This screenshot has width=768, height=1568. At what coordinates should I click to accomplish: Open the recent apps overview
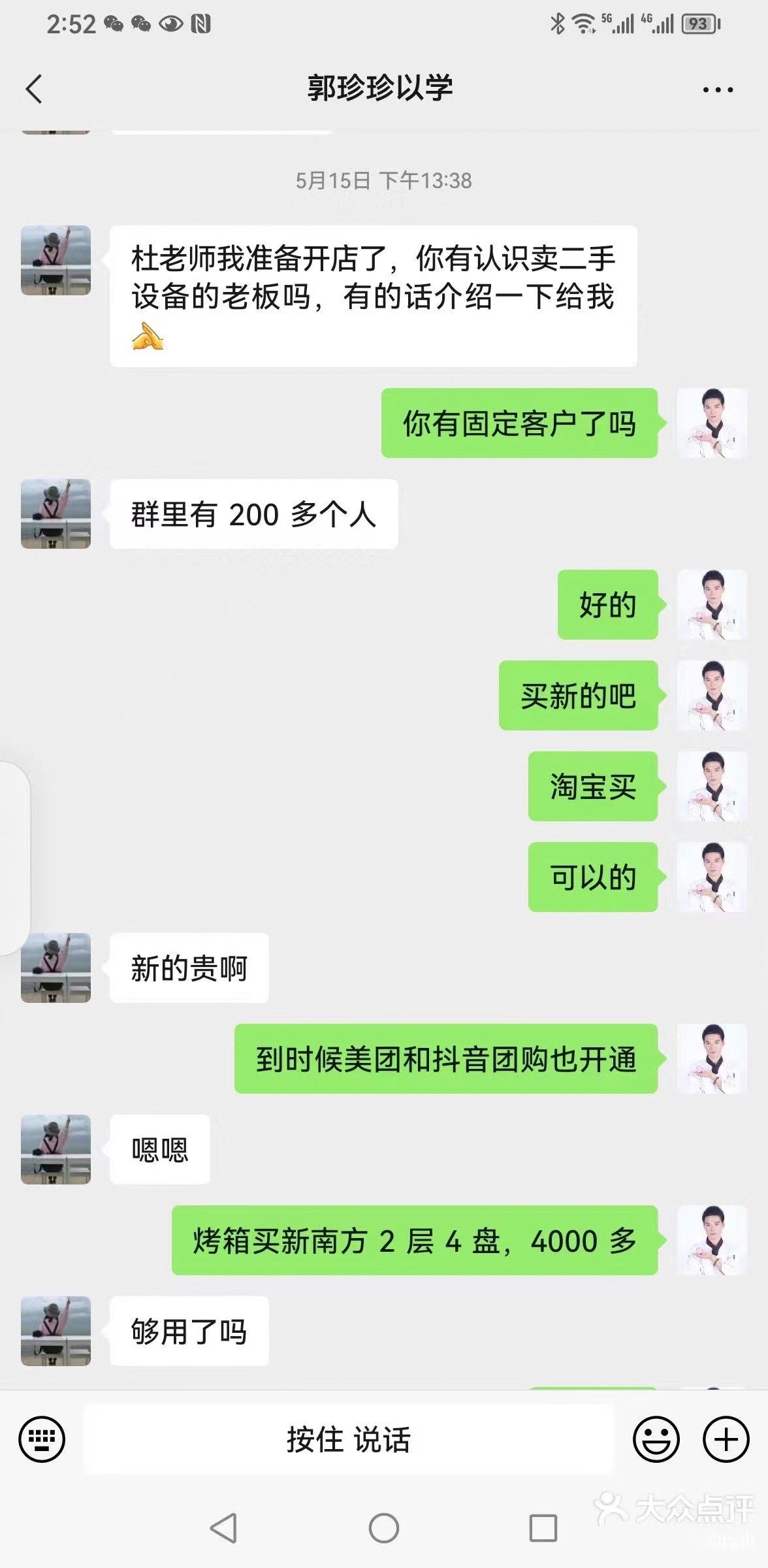(x=543, y=1528)
